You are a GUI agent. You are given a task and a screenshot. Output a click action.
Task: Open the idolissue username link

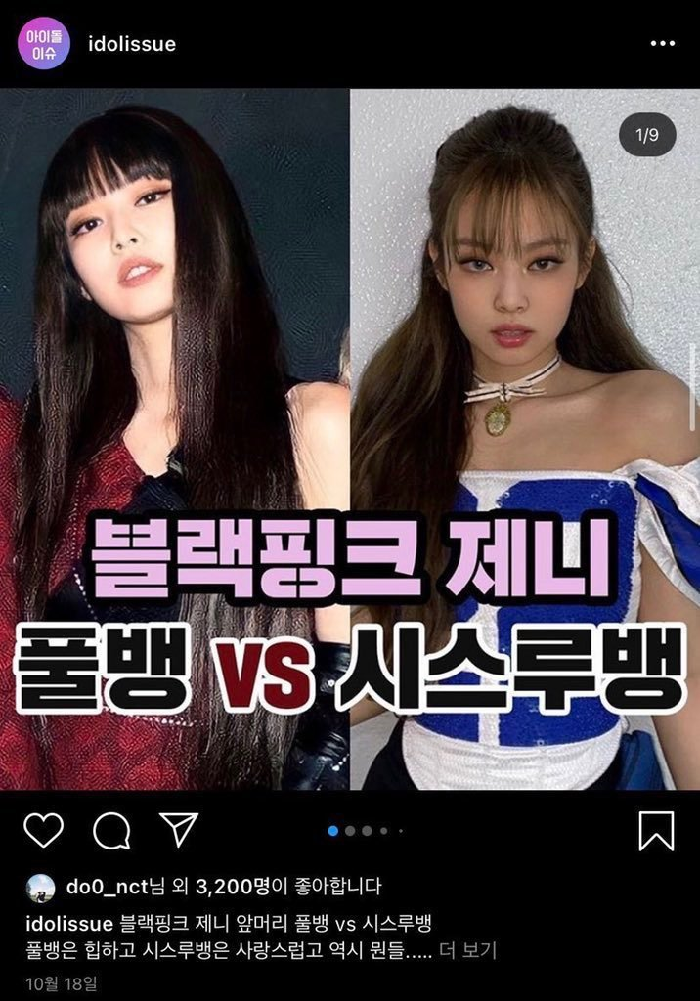coord(131,44)
